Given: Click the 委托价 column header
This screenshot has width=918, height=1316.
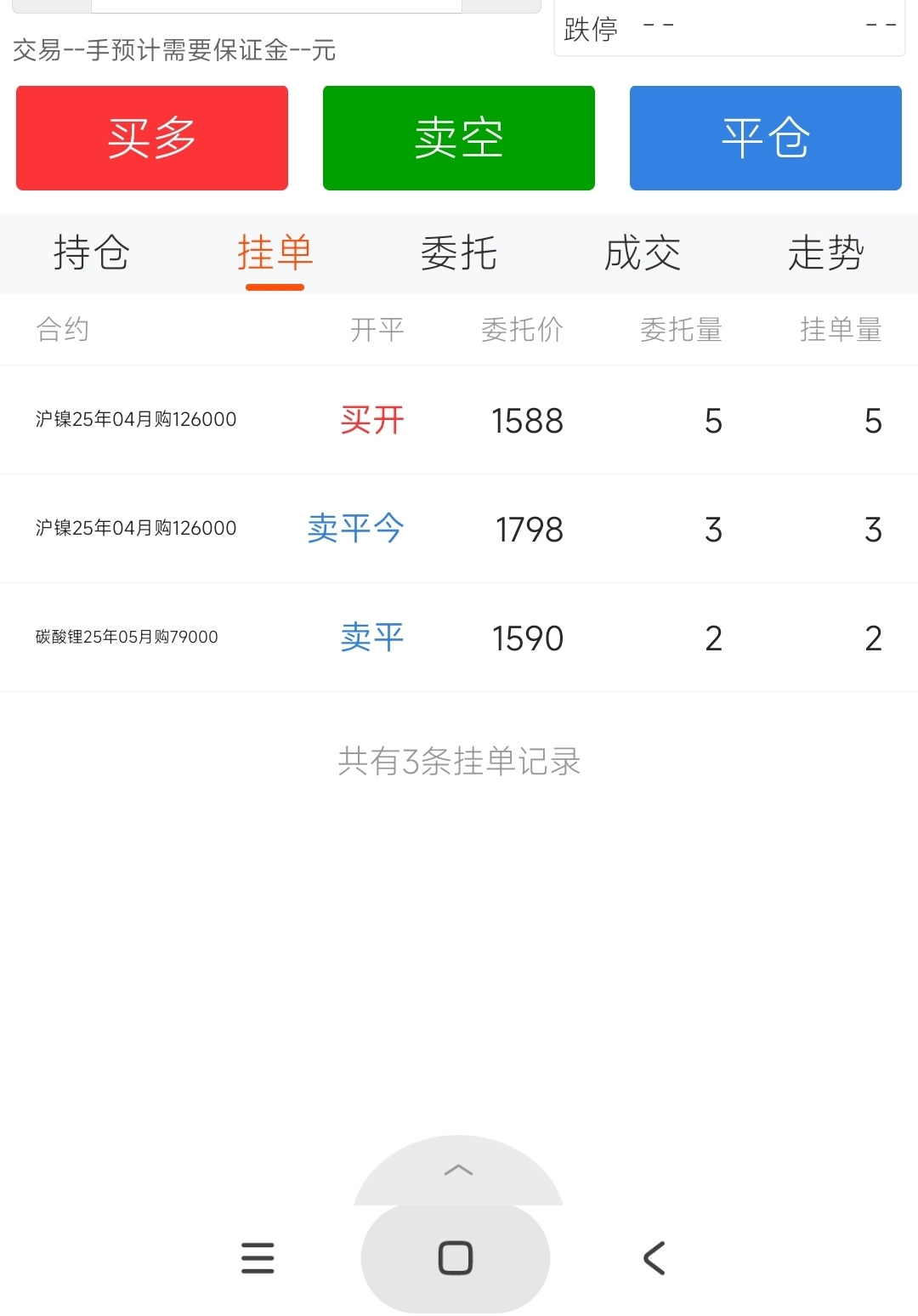Looking at the screenshot, I should 521,330.
